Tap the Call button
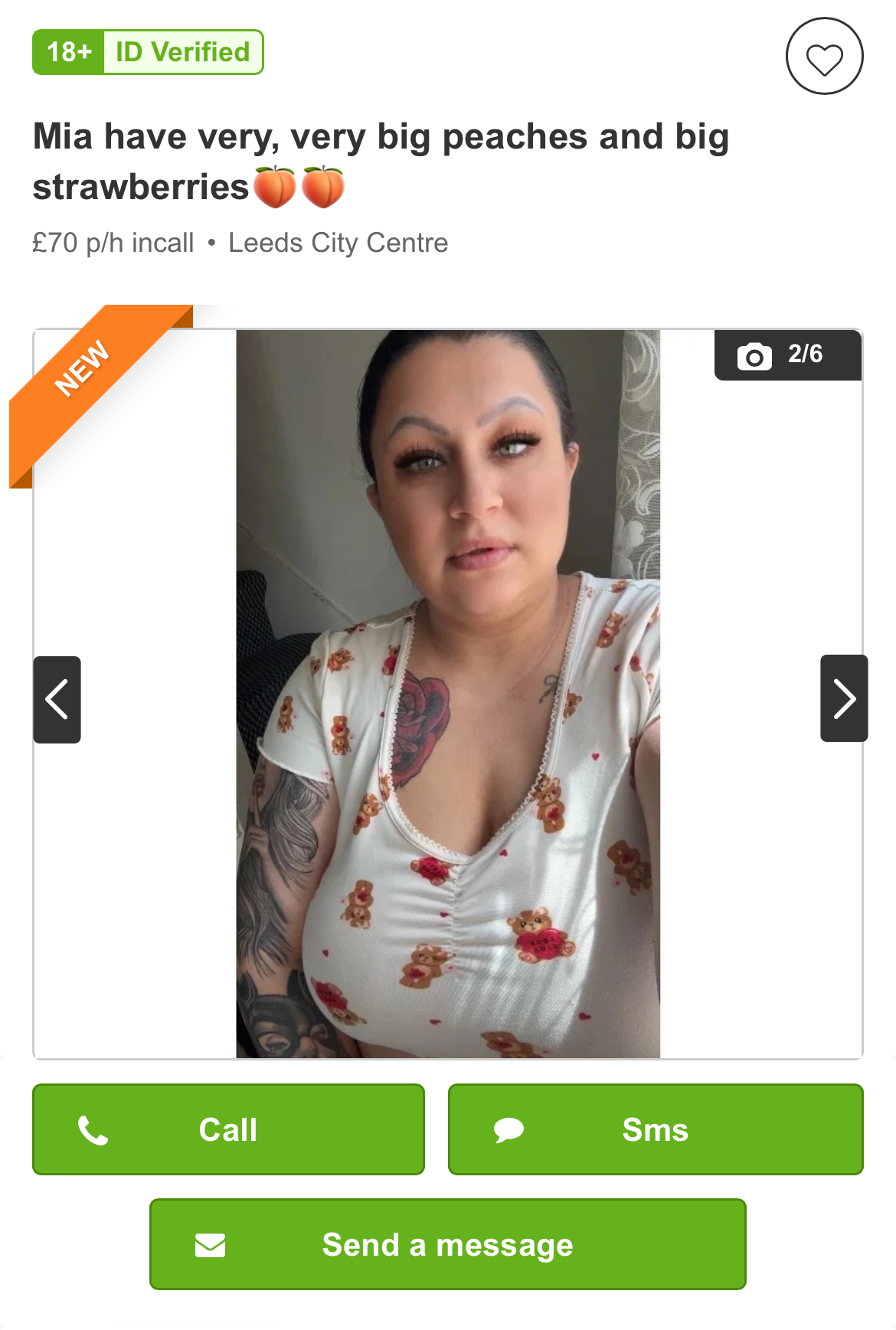 pos(228,1129)
